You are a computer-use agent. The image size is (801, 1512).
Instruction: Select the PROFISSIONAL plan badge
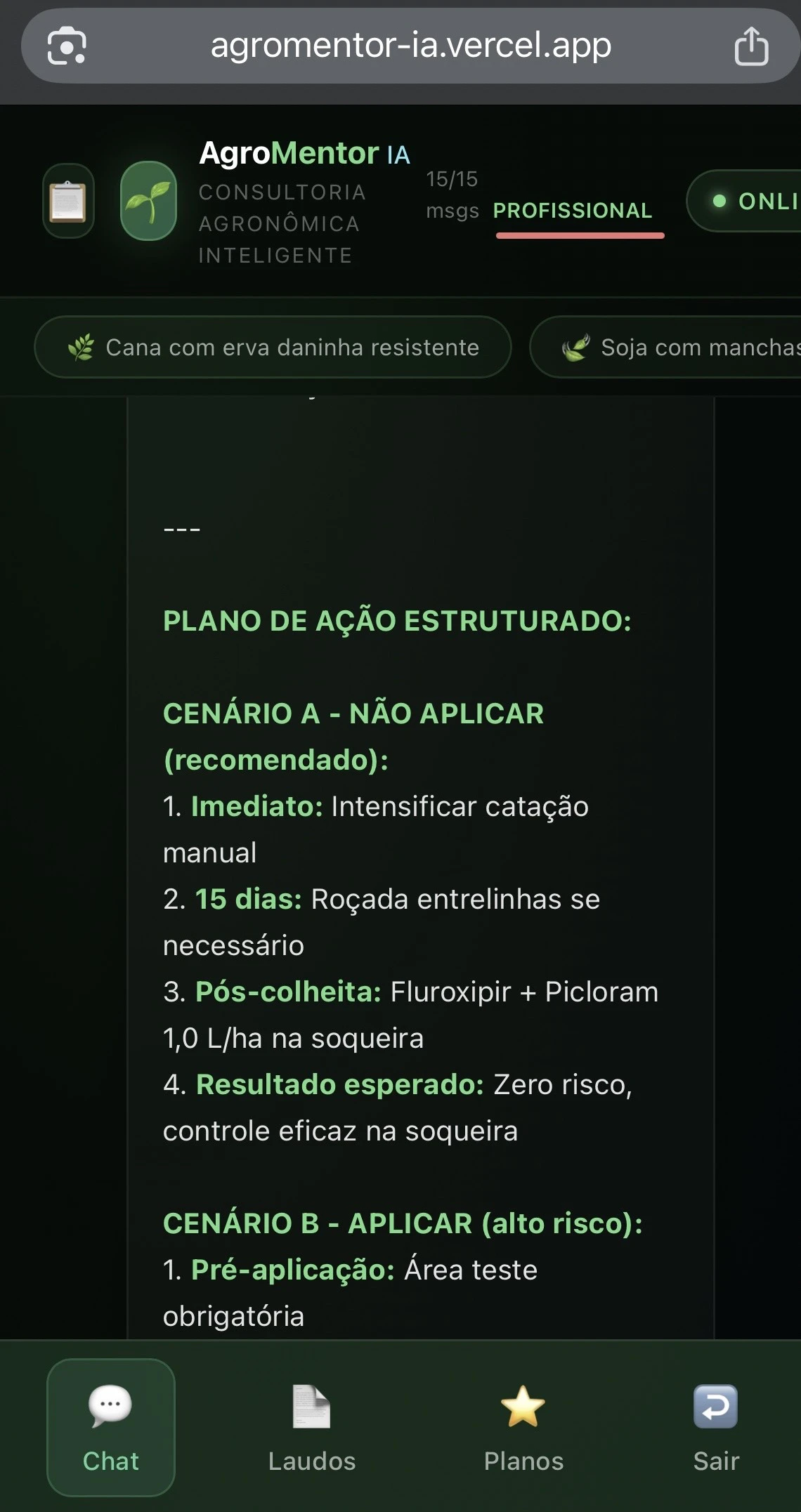pyautogui.click(x=573, y=211)
